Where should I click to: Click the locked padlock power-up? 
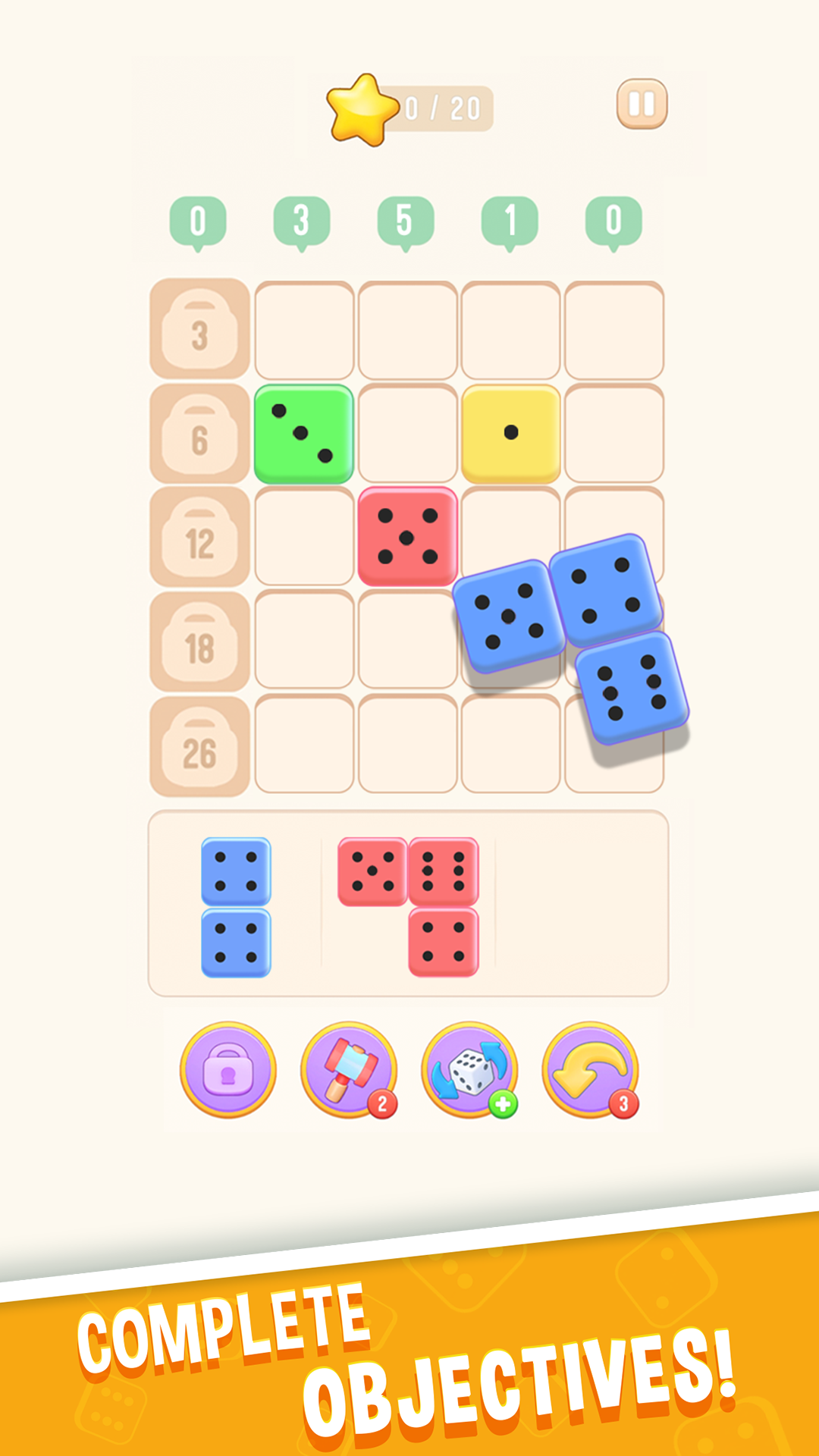click(227, 1072)
